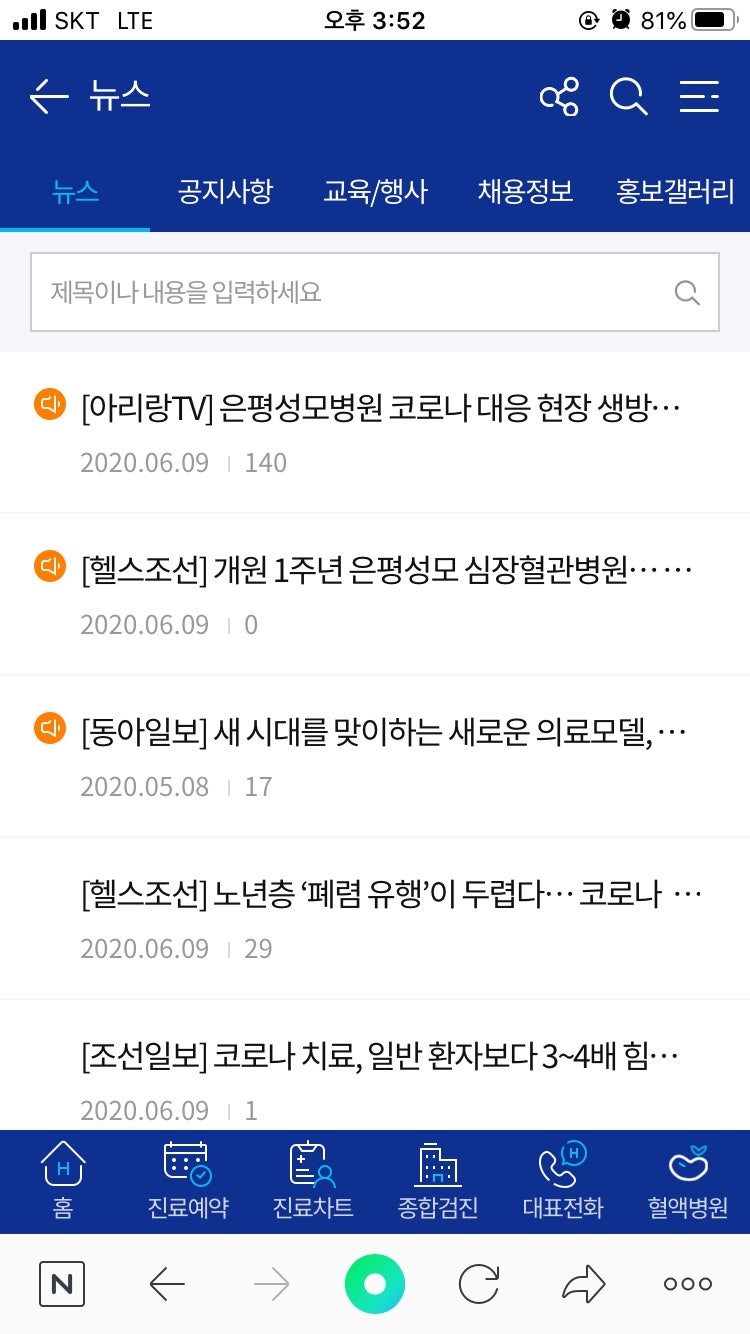The width and height of the screenshot is (750, 1334).
Task: Open the 헬스조선 개원 1주년 article
Action: [385, 570]
